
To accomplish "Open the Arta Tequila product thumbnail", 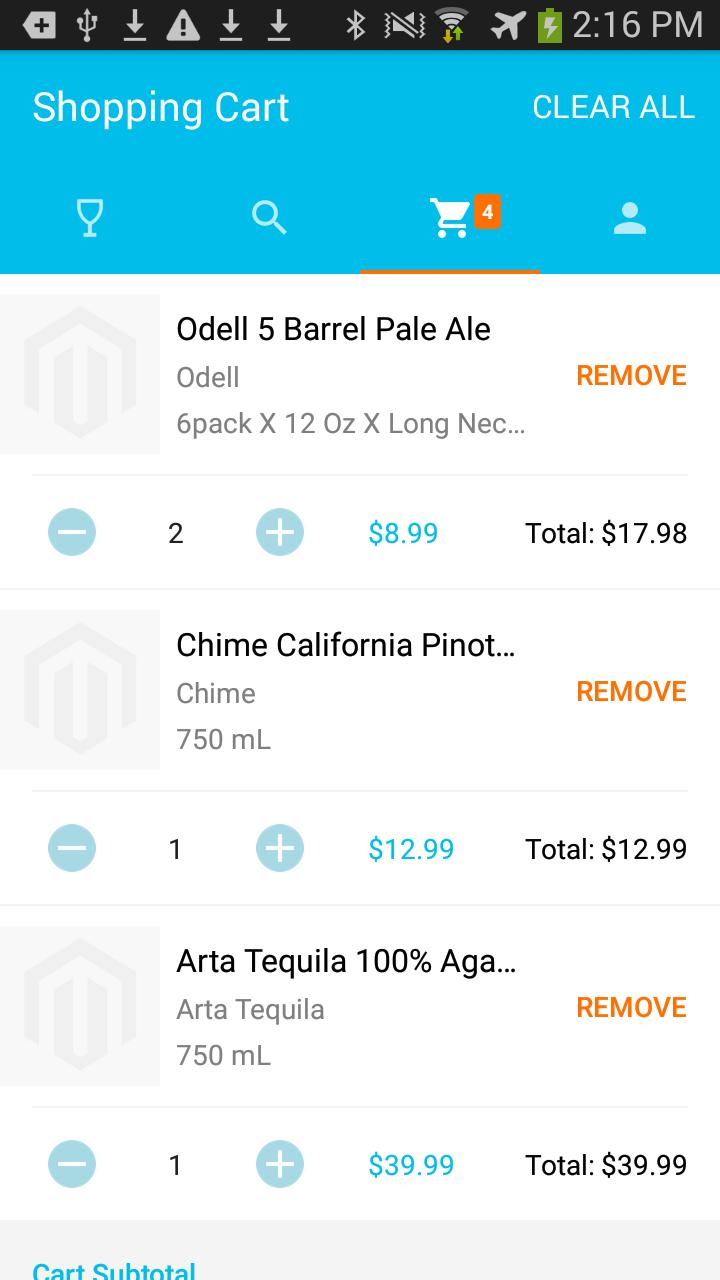I will 80,1005.
